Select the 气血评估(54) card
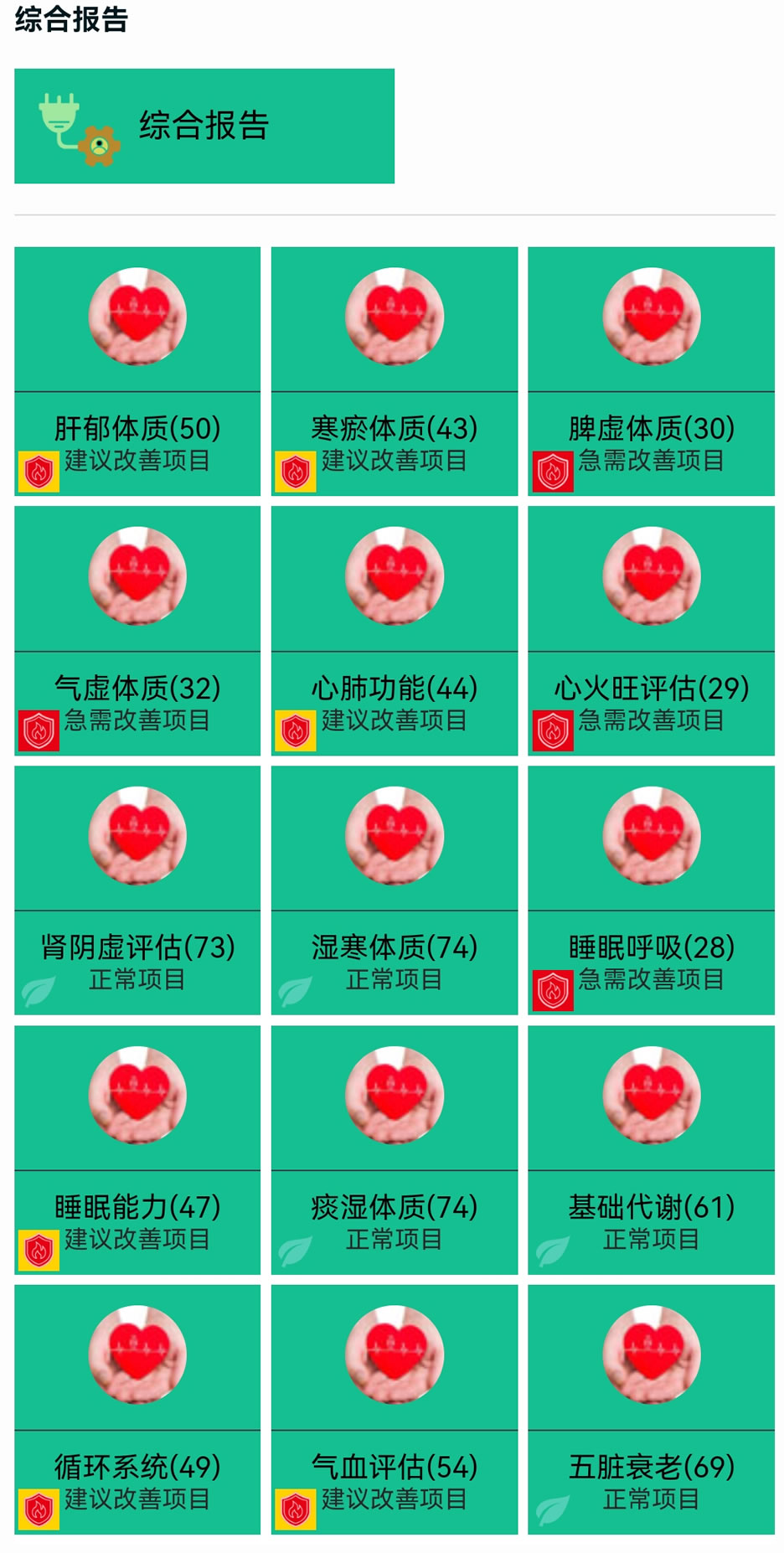Viewport: 784px width, 1553px height. [x=394, y=1410]
